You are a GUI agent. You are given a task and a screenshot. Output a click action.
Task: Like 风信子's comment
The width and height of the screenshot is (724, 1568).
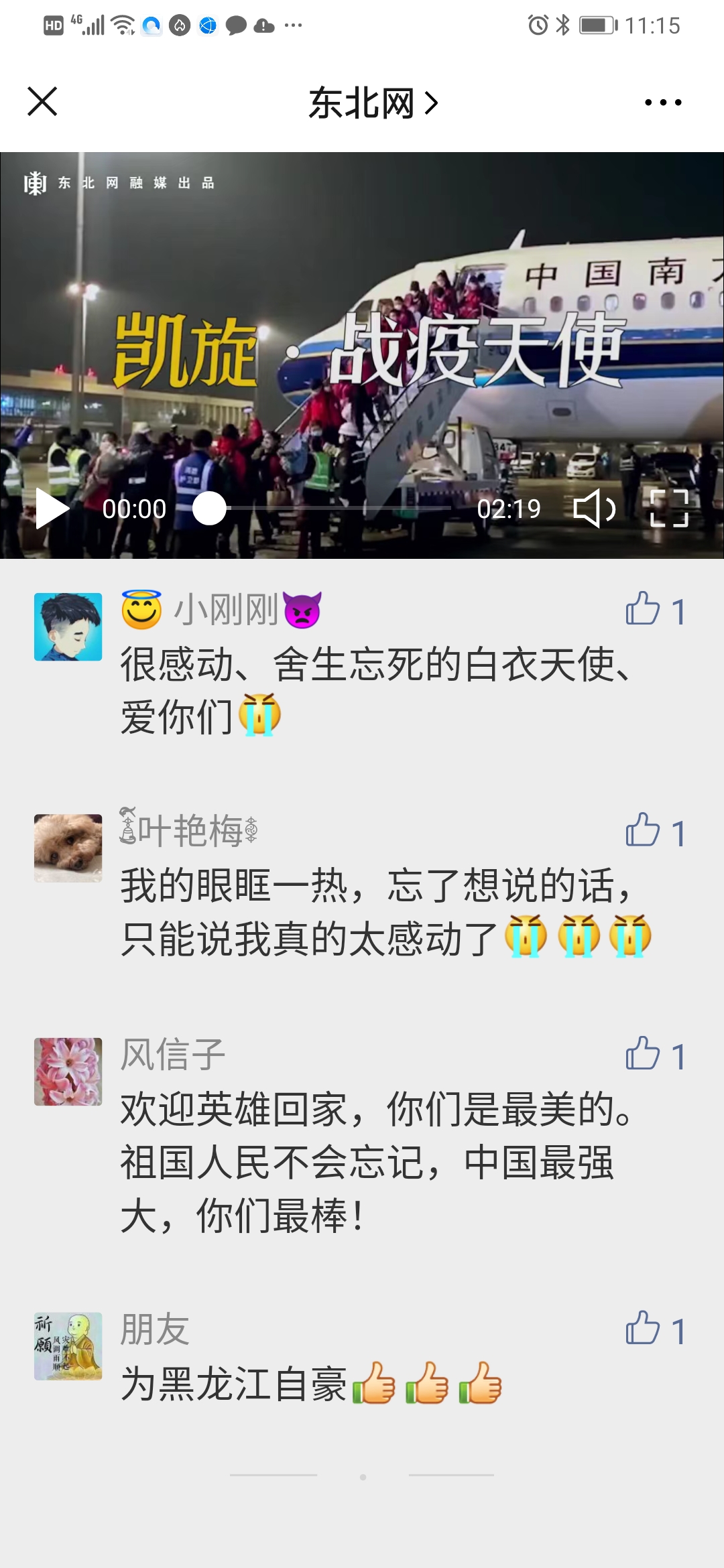pos(644,1055)
